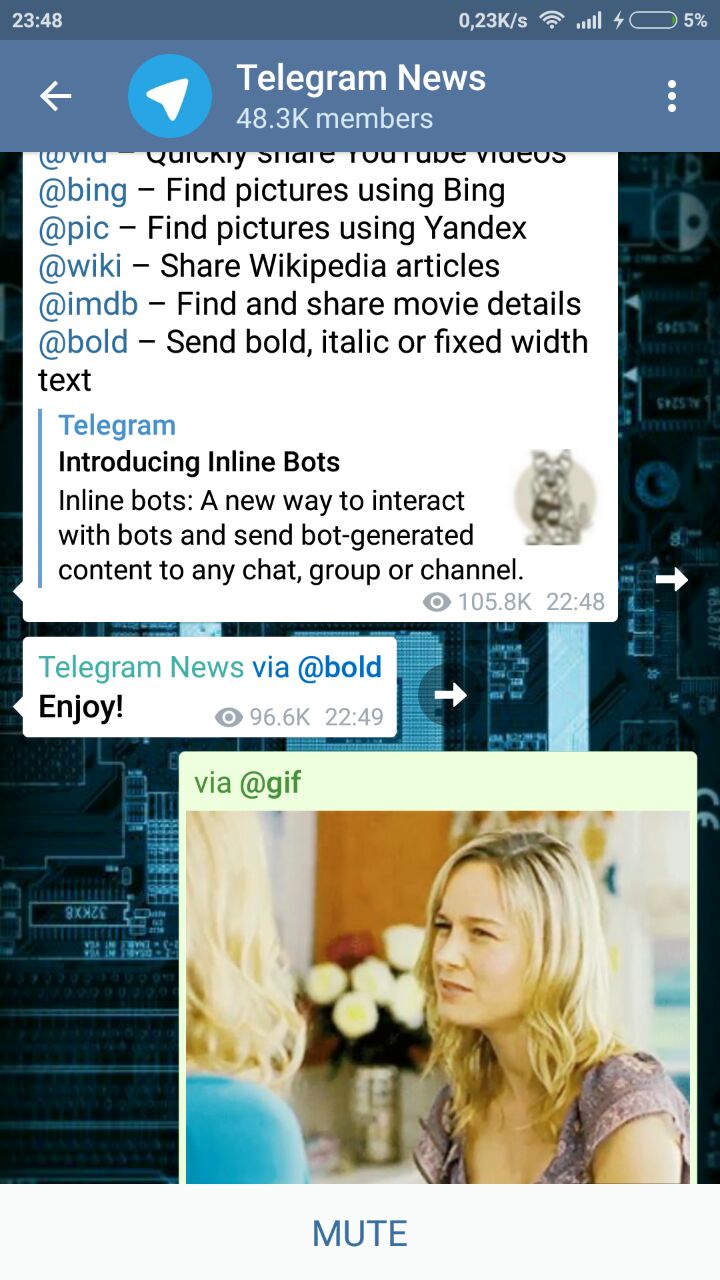Mute the channel

point(360,1233)
